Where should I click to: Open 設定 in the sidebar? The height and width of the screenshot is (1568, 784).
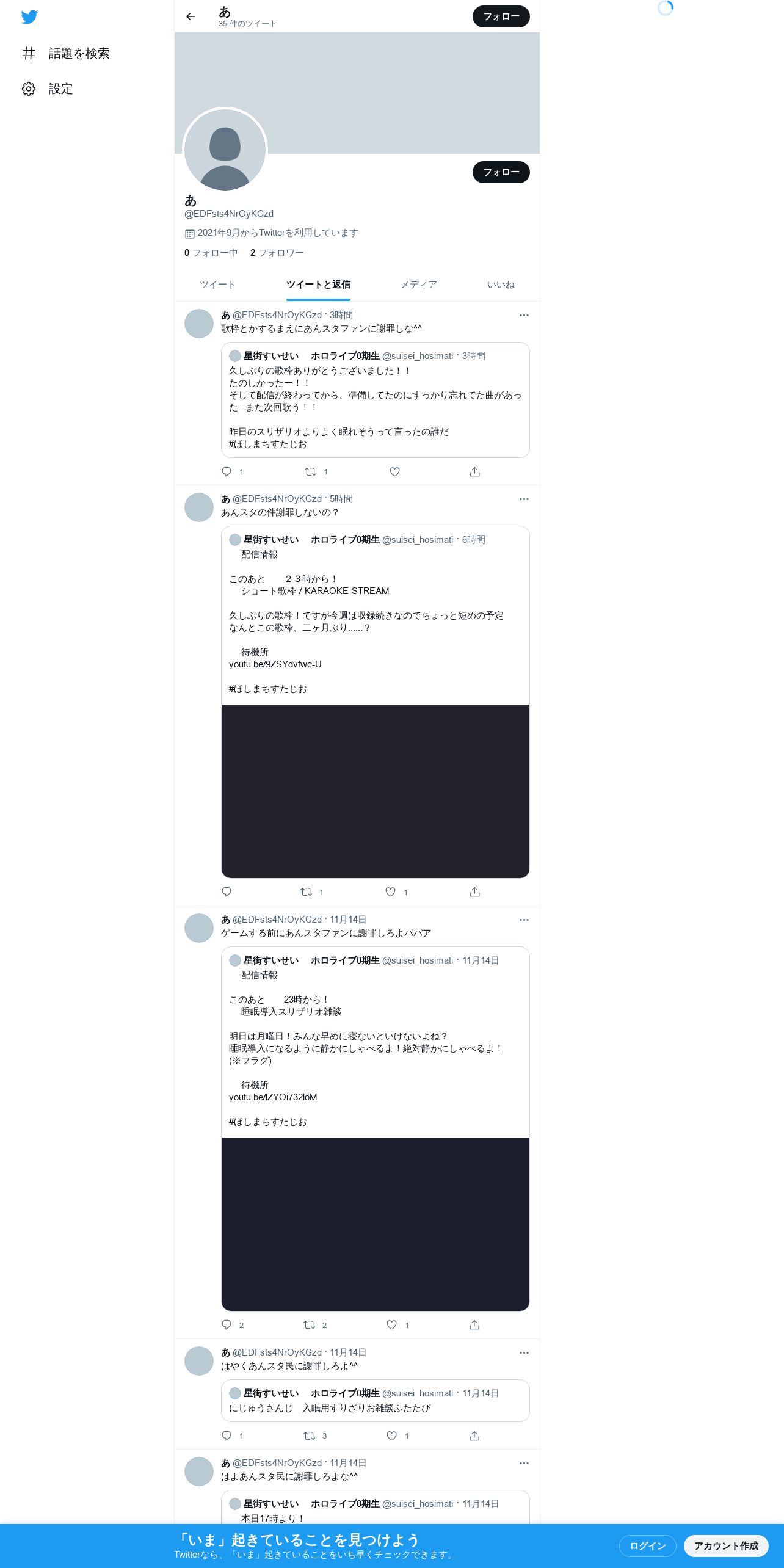(48, 89)
